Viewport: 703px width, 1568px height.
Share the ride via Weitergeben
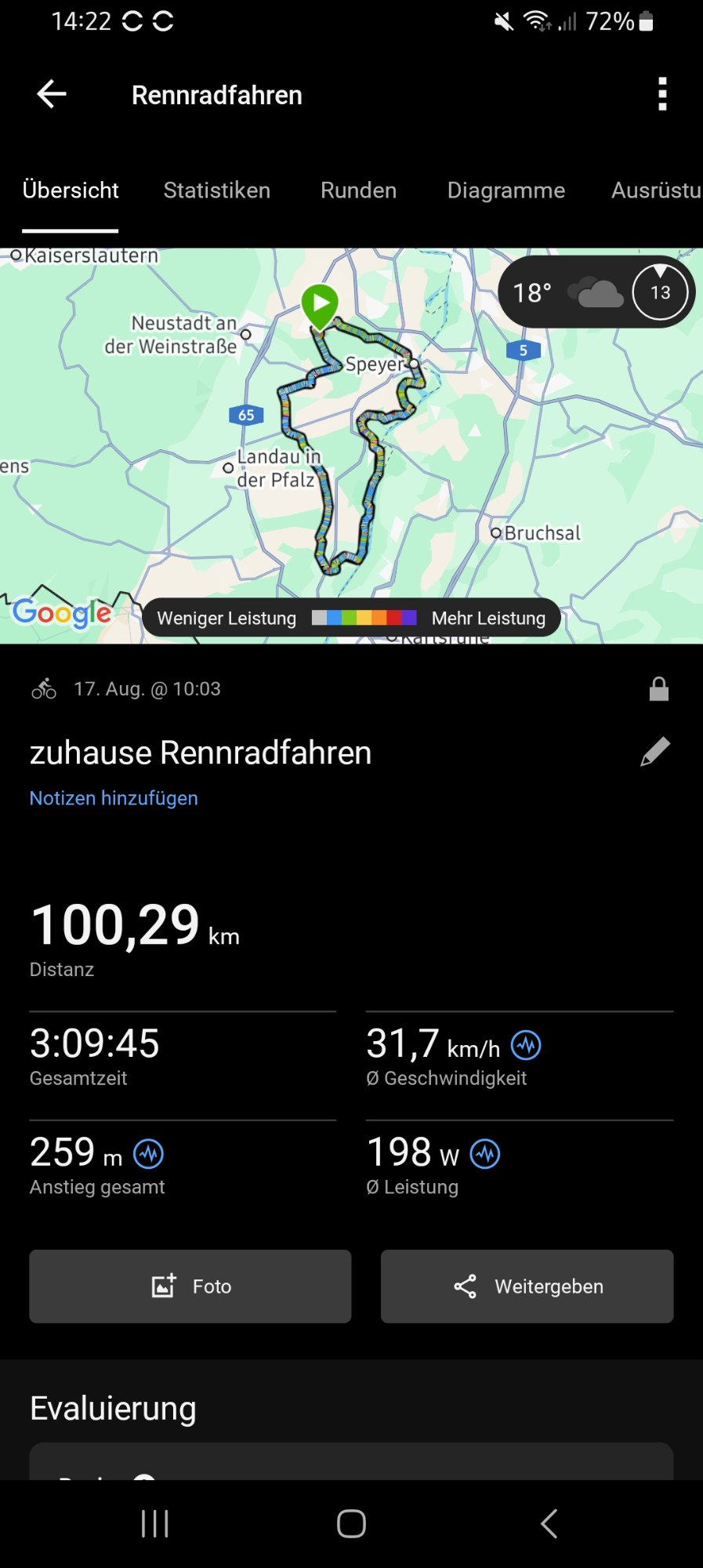[x=527, y=1287]
